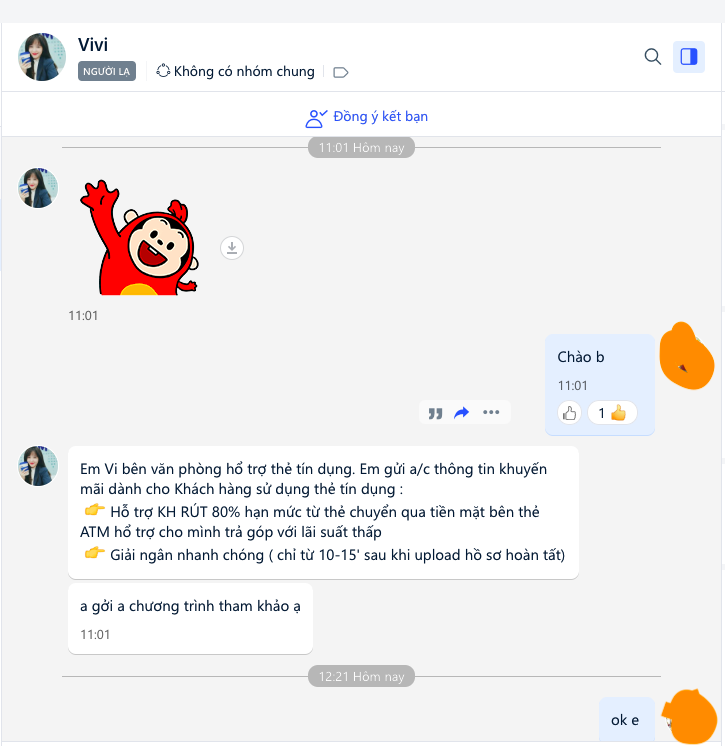The width and height of the screenshot is (725, 746).
Task: View reactions count on Chào b message
Action: (612, 413)
